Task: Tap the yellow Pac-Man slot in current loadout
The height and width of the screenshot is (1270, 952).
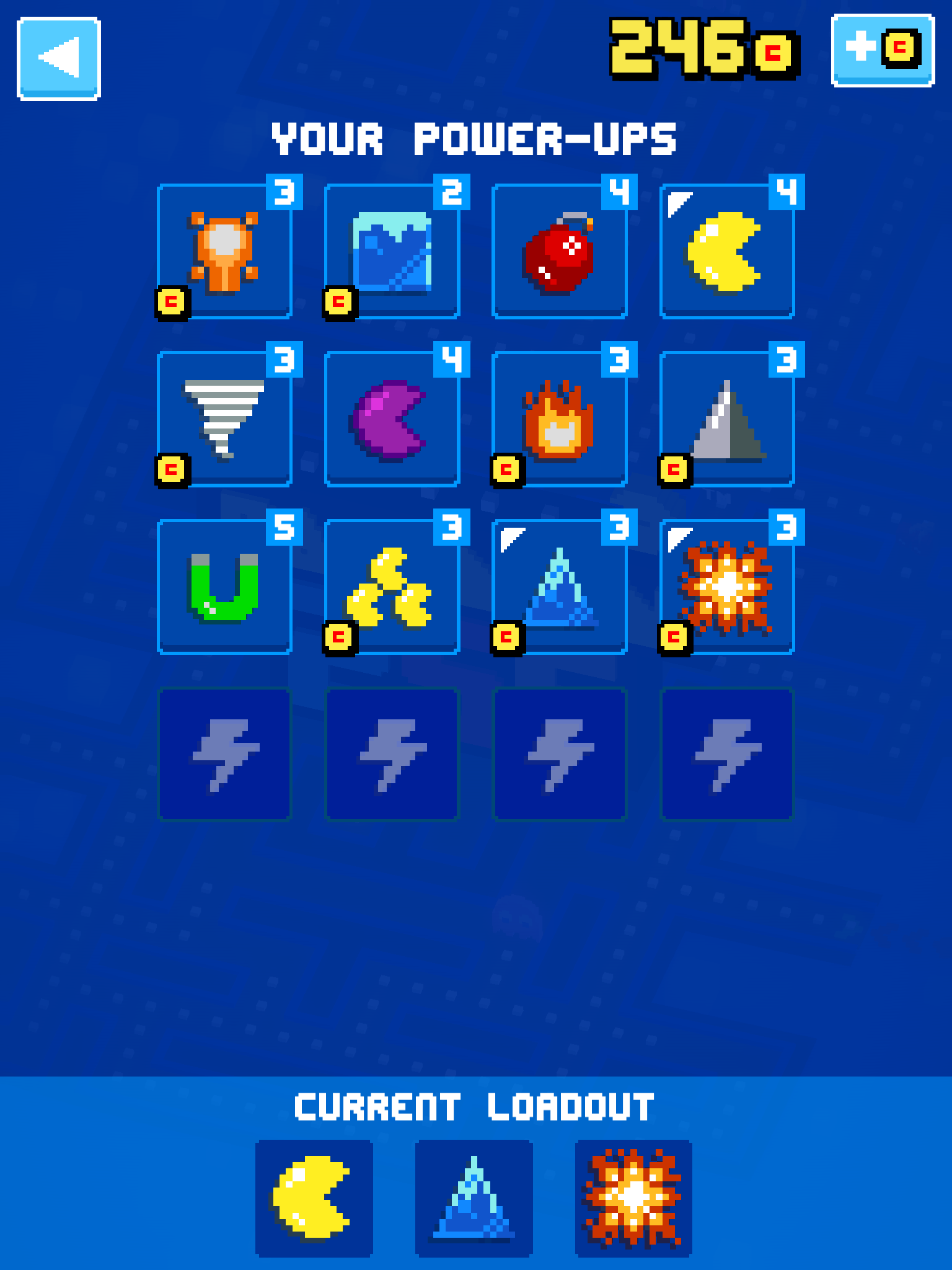Action: pos(314,1198)
